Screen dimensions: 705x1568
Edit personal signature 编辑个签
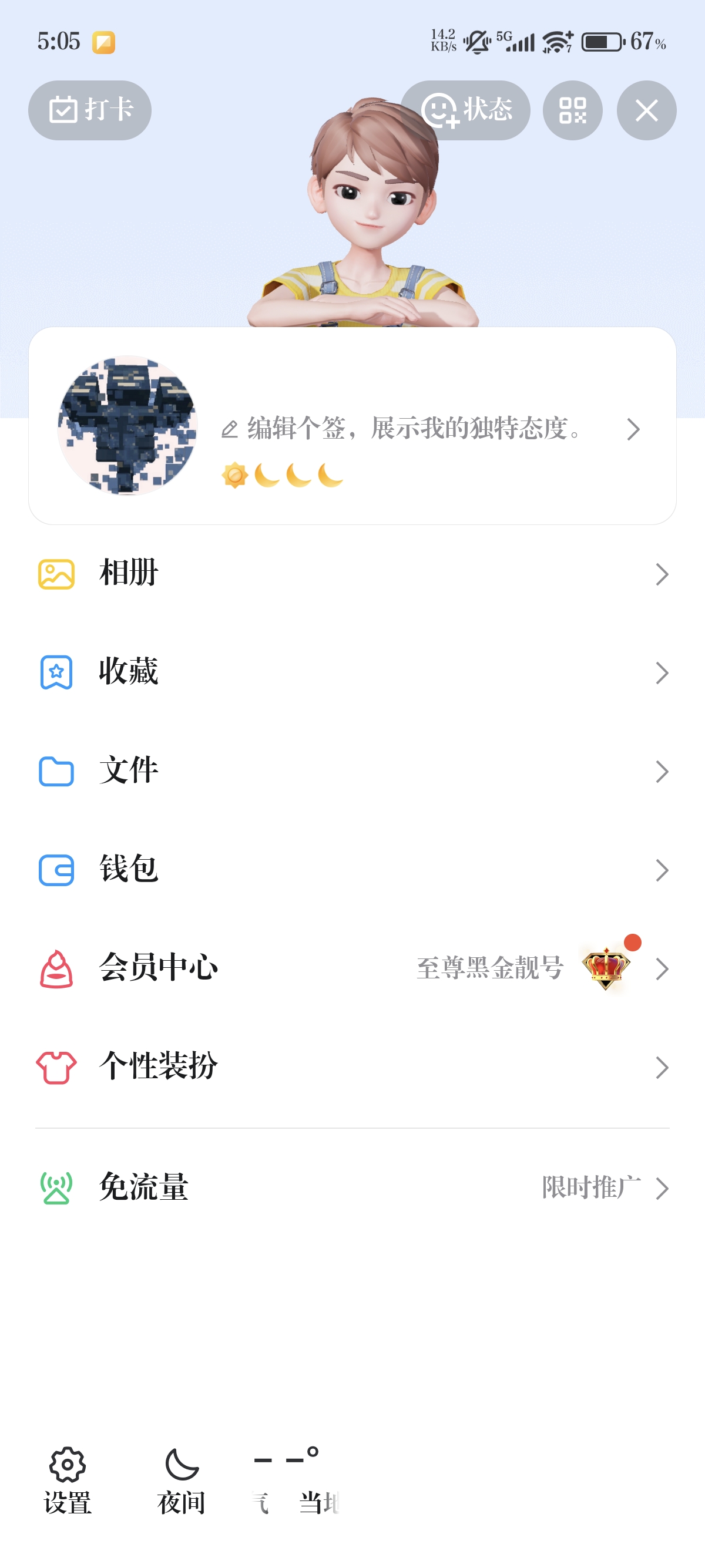(414, 429)
